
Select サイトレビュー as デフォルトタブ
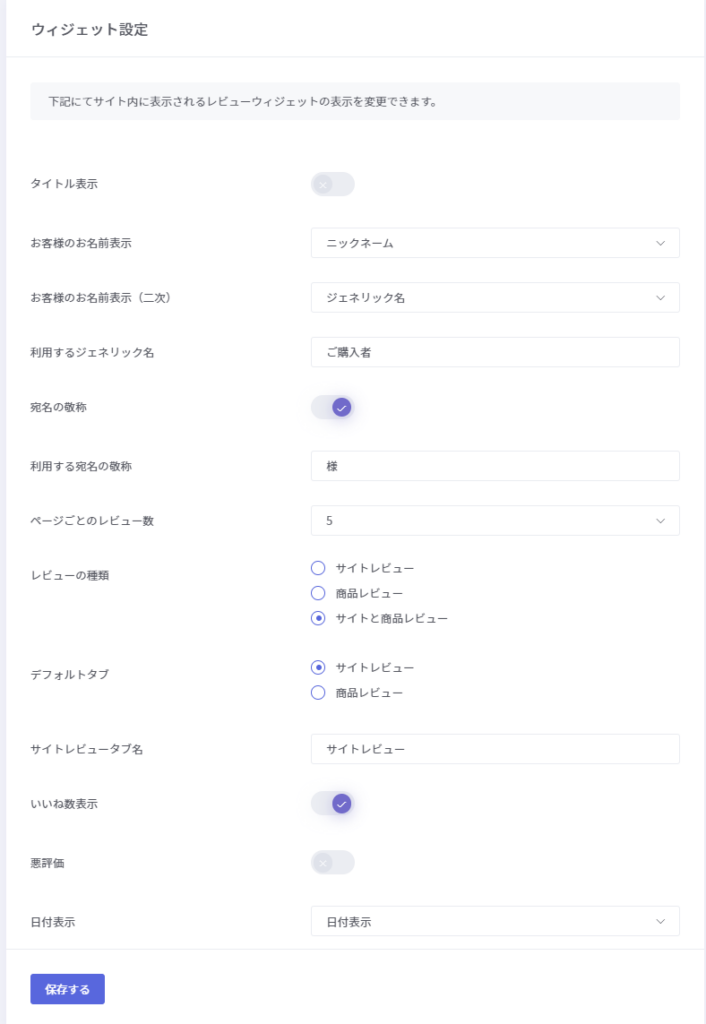(x=319, y=667)
